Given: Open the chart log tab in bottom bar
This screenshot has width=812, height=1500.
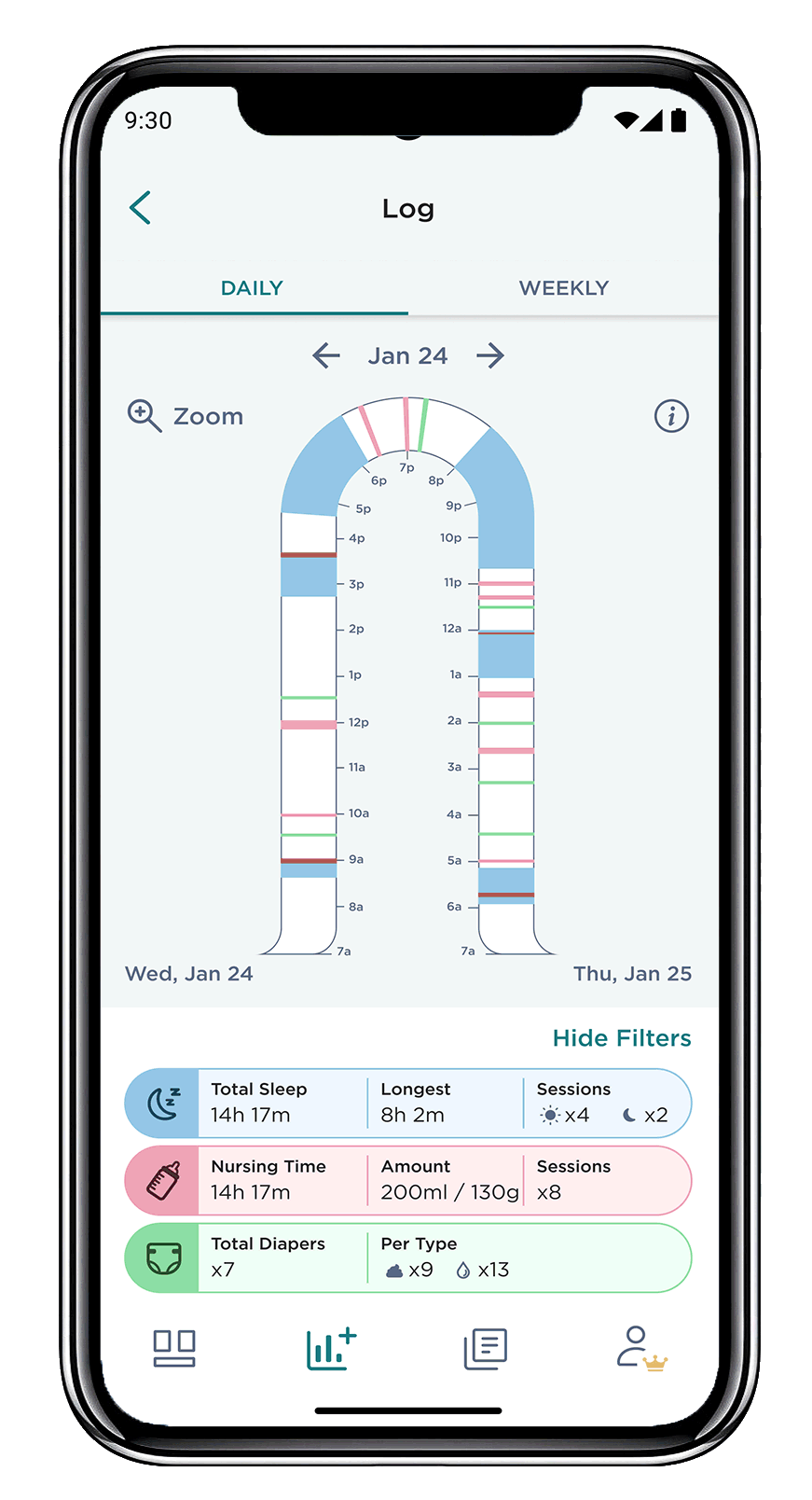Looking at the screenshot, I should (331, 1349).
